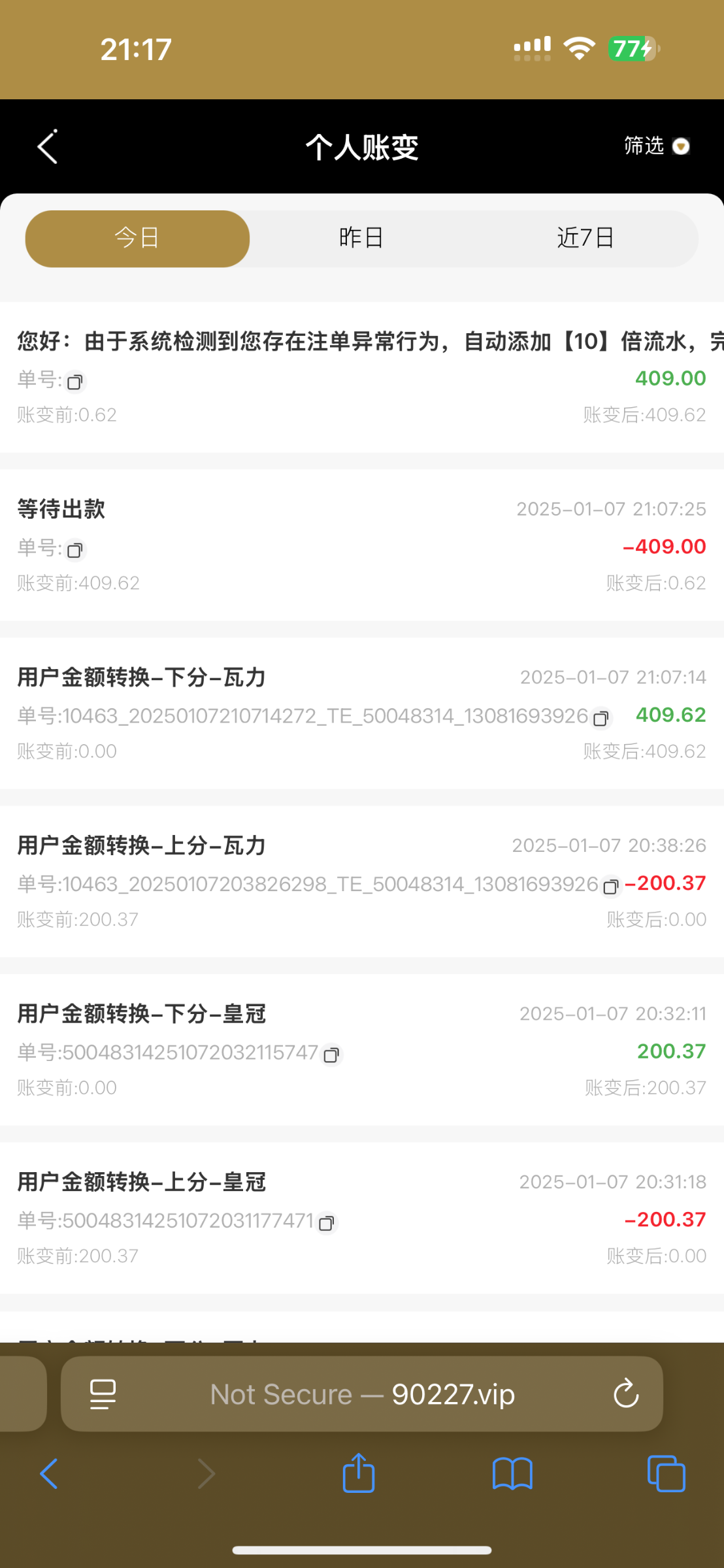Viewport: 724px width, 1568px height.
Task: Show all open Safari tabs
Action: [x=666, y=1474]
